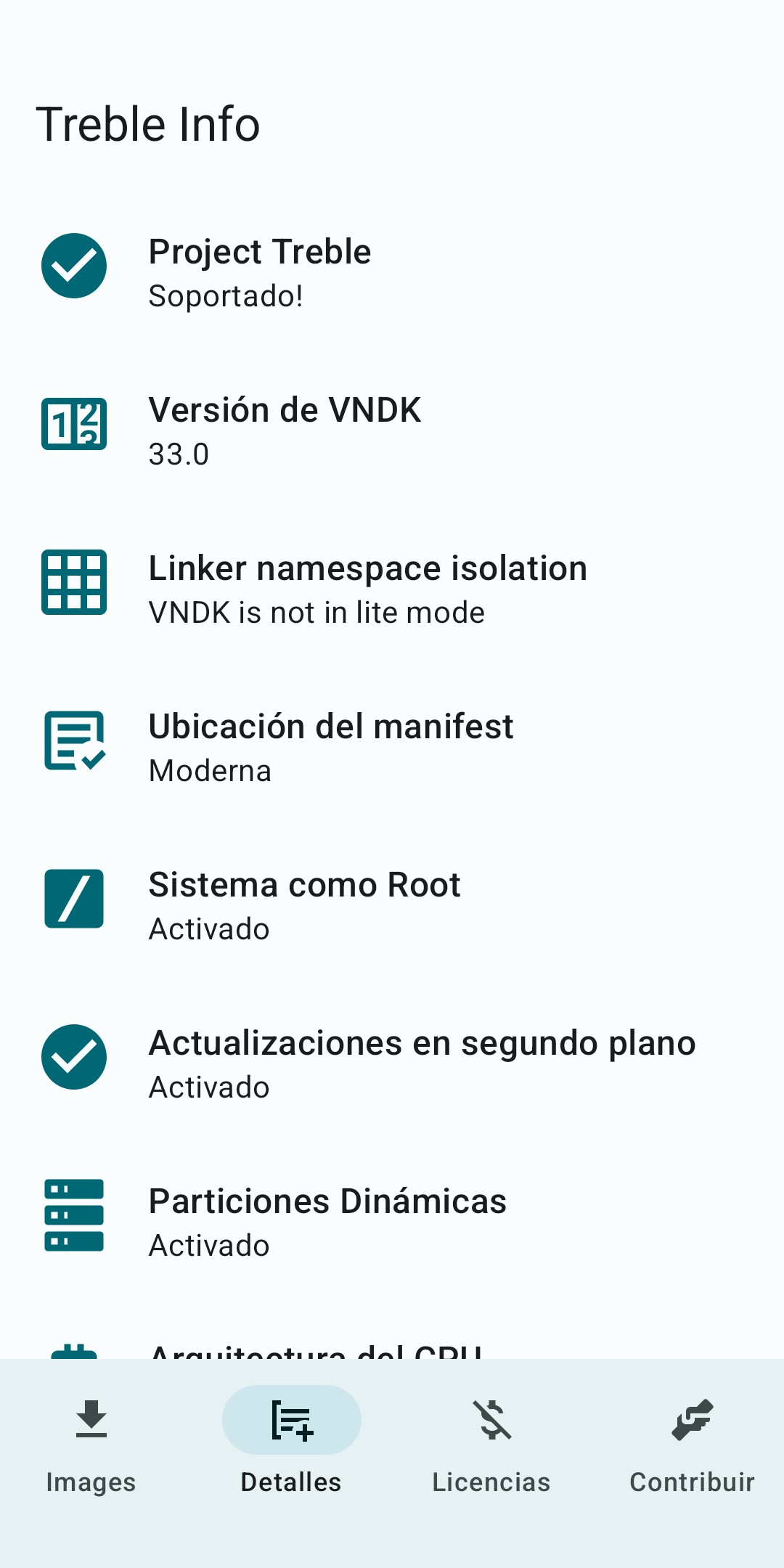Open the Particiones Dinámicas row
Viewport: 784px width, 1568px height.
[x=392, y=1222]
